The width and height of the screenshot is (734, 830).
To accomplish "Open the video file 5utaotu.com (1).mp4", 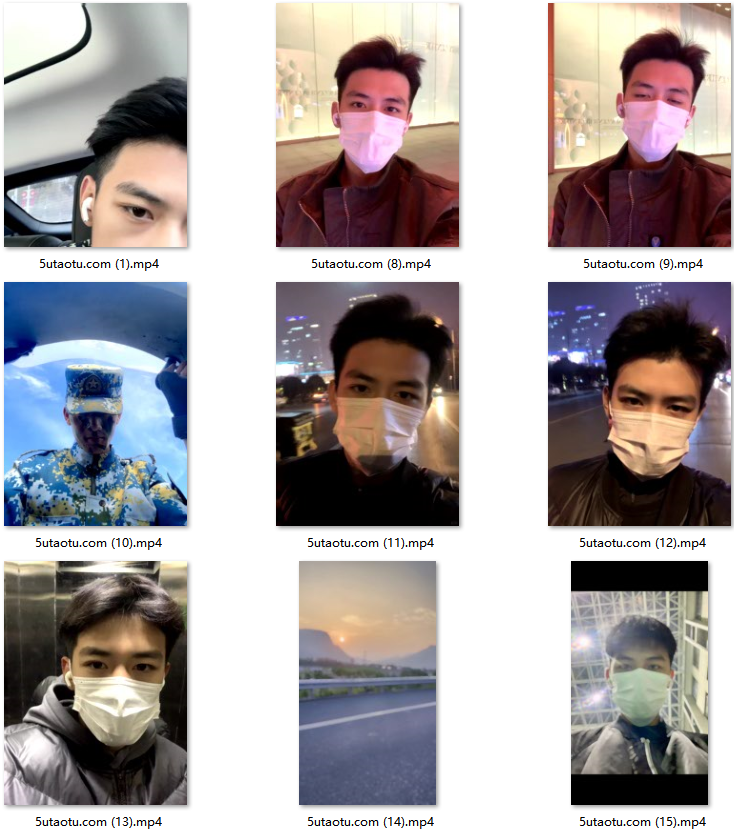I will click(x=96, y=125).
